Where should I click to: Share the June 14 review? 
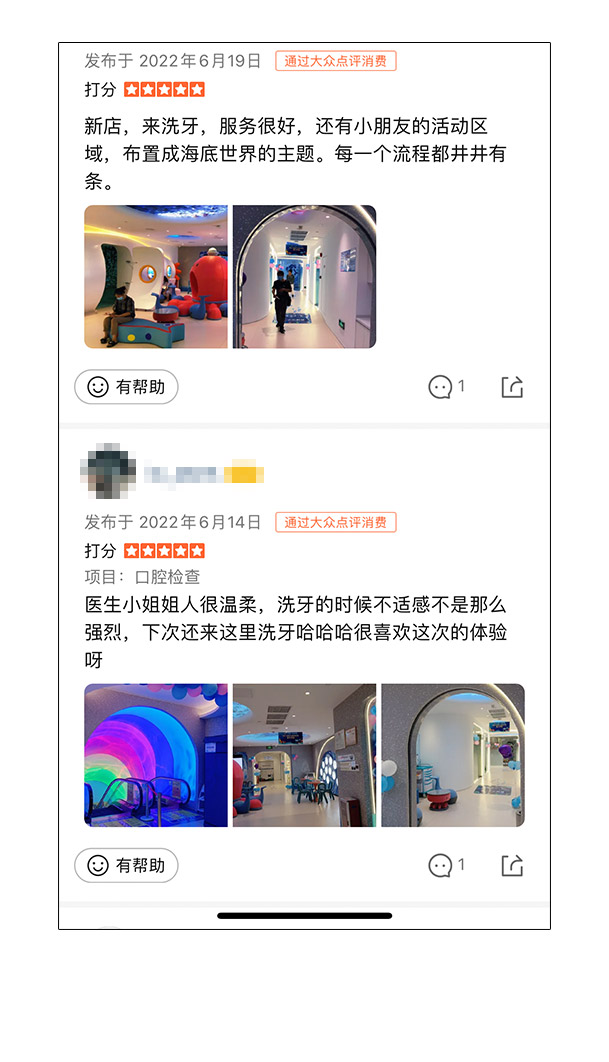(x=512, y=865)
